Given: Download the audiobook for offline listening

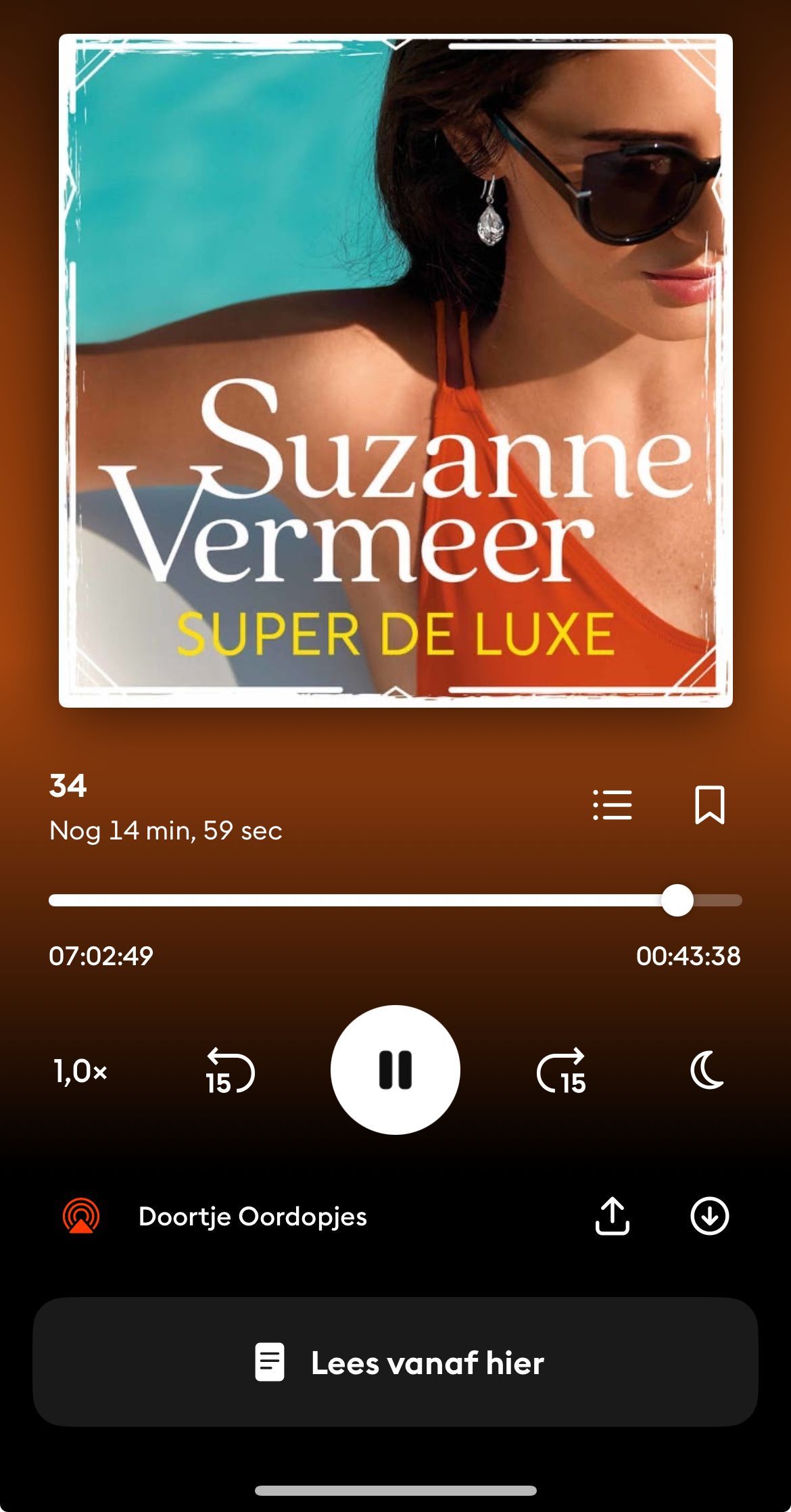Looking at the screenshot, I should click(x=709, y=1216).
